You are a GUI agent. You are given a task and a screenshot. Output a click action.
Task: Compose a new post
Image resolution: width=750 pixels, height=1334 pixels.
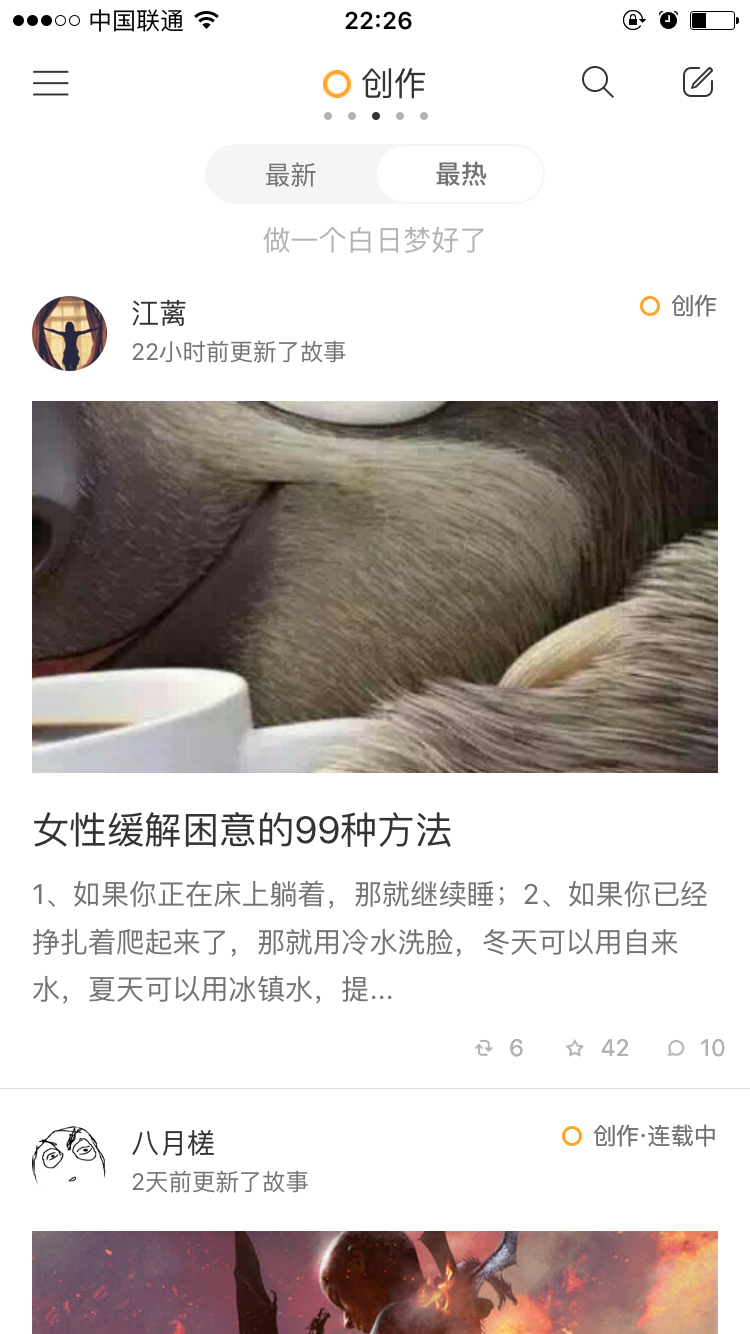[698, 82]
